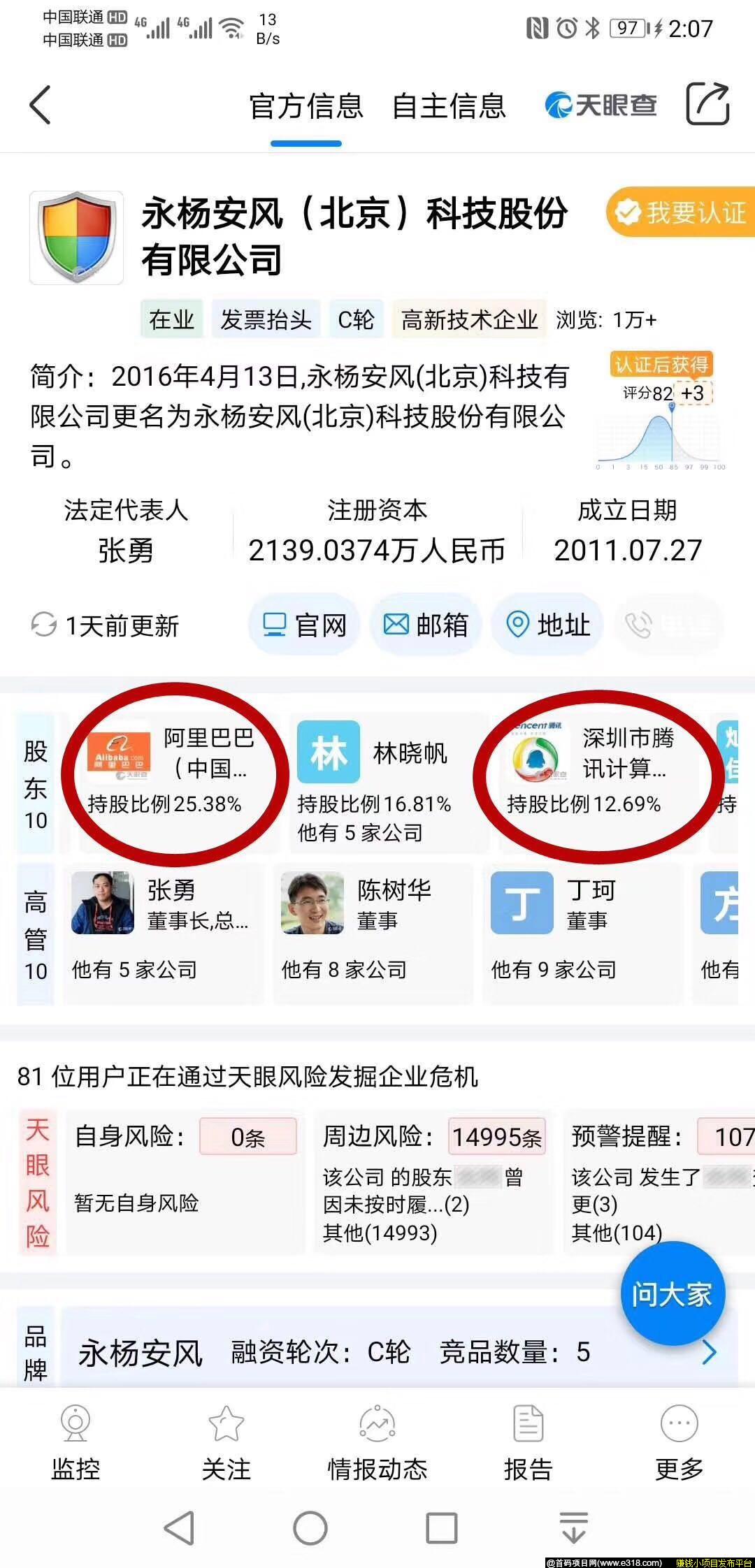This screenshot has width=755, height=1568.
Task: Switch to the 自主信息 tab
Action: tap(448, 106)
